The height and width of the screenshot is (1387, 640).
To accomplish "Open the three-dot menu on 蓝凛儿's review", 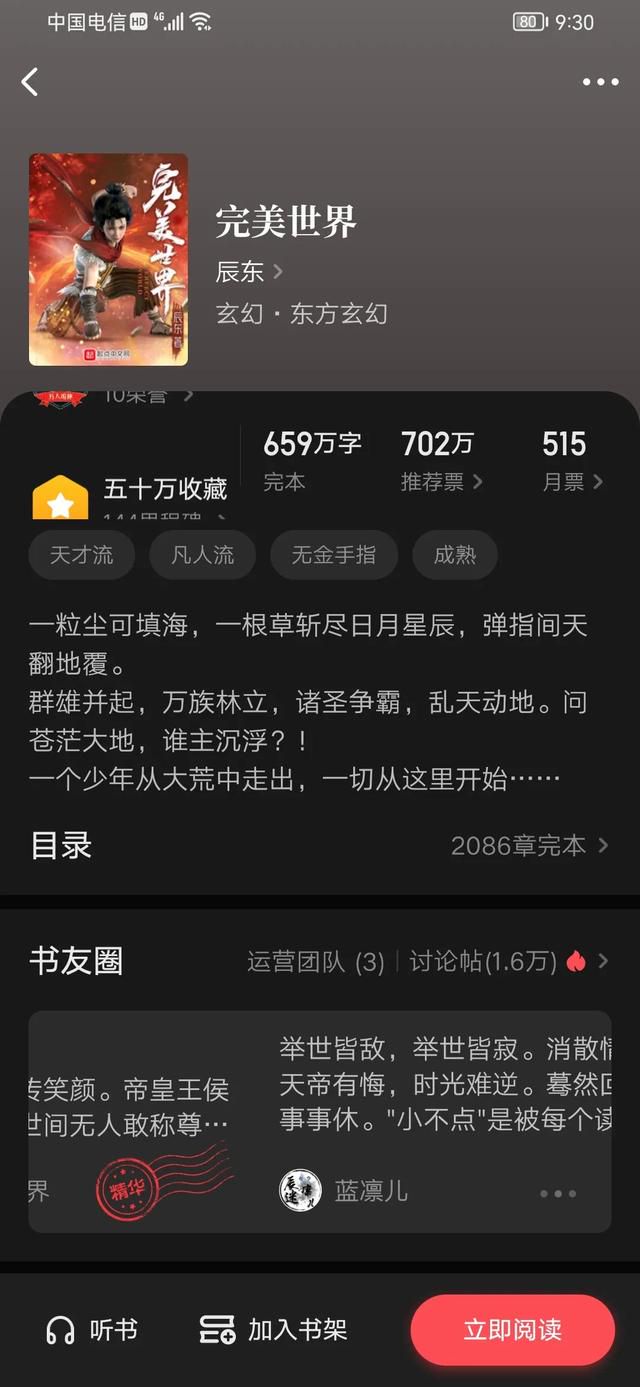I will point(558,1193).
